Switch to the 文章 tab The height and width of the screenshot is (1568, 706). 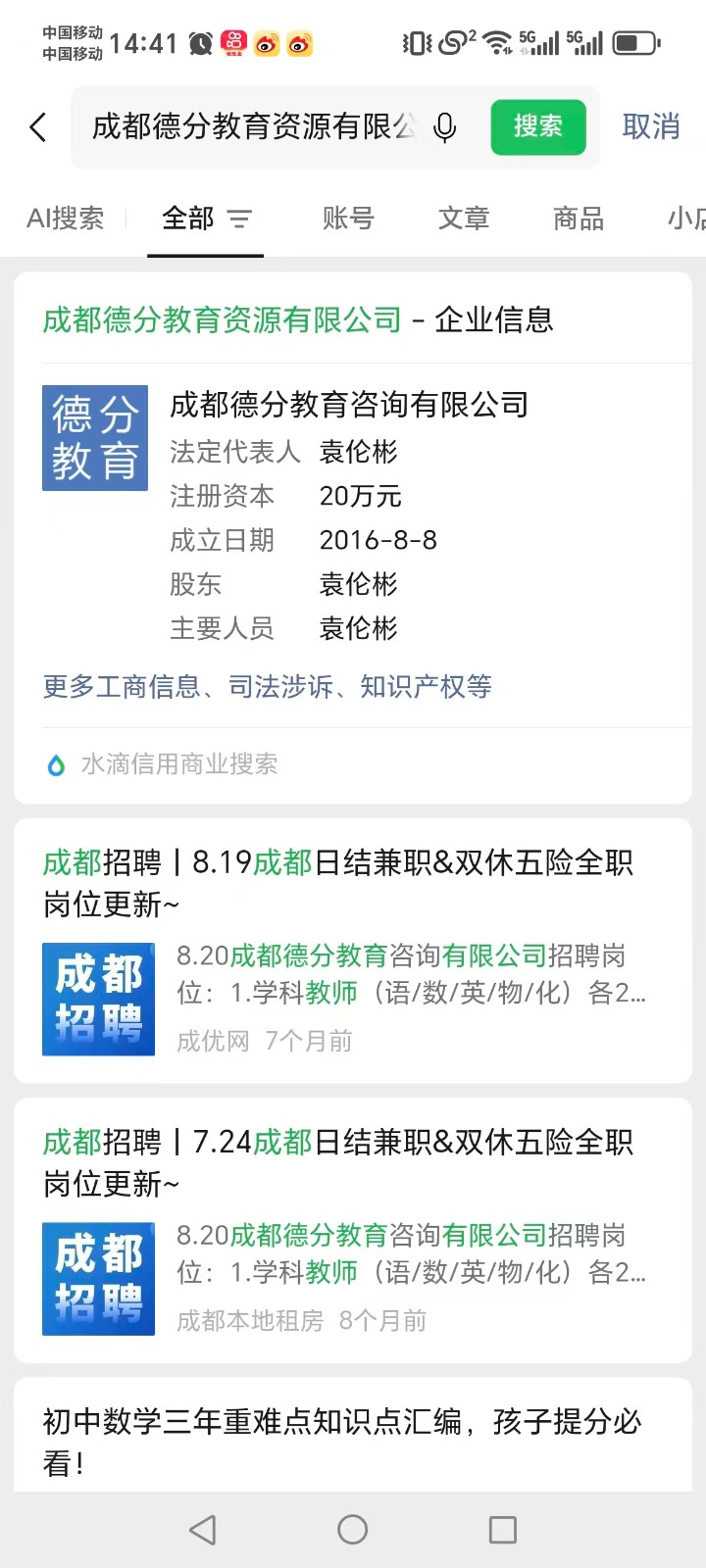point(464,219)
